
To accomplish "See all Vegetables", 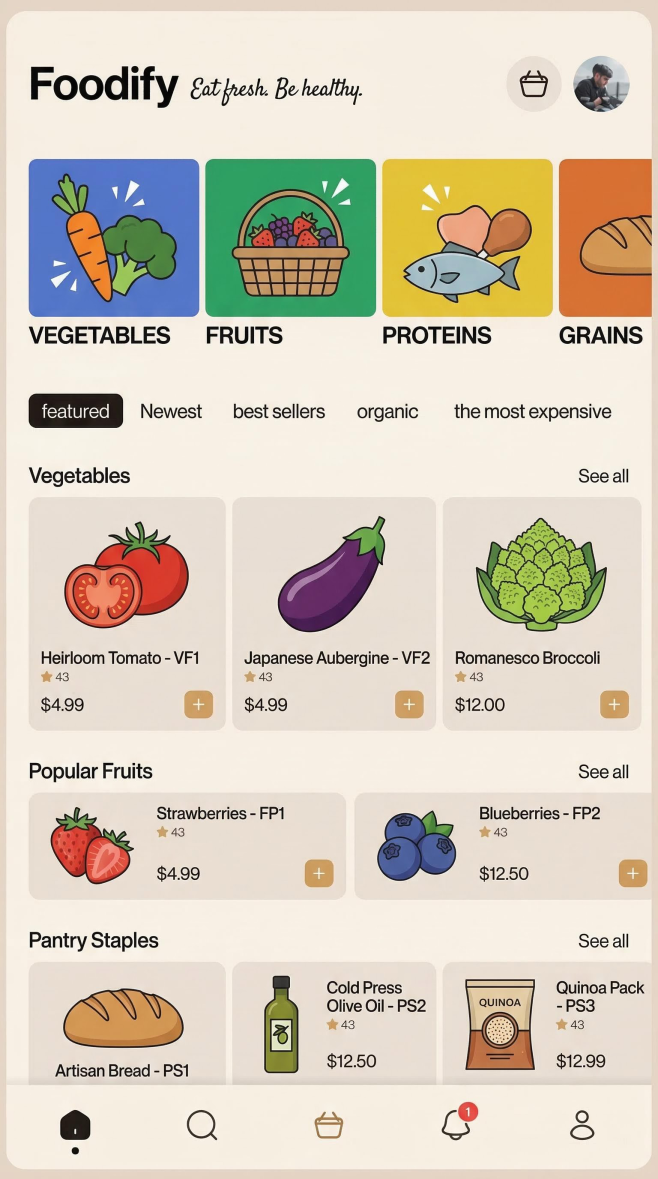I will pyautogui.click(x=603, y=476).
